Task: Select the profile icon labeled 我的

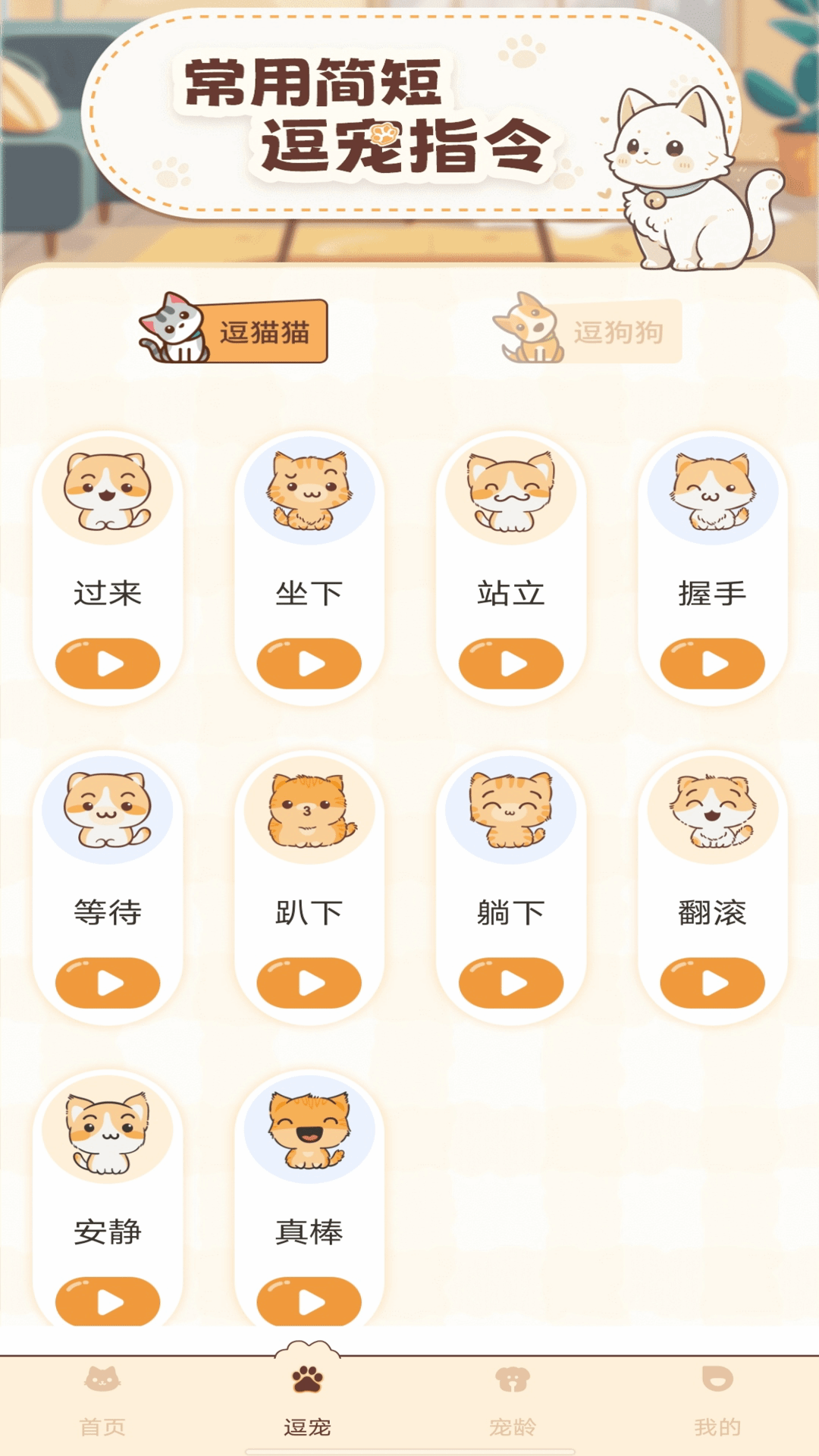Action: (x=717, y=1401)
